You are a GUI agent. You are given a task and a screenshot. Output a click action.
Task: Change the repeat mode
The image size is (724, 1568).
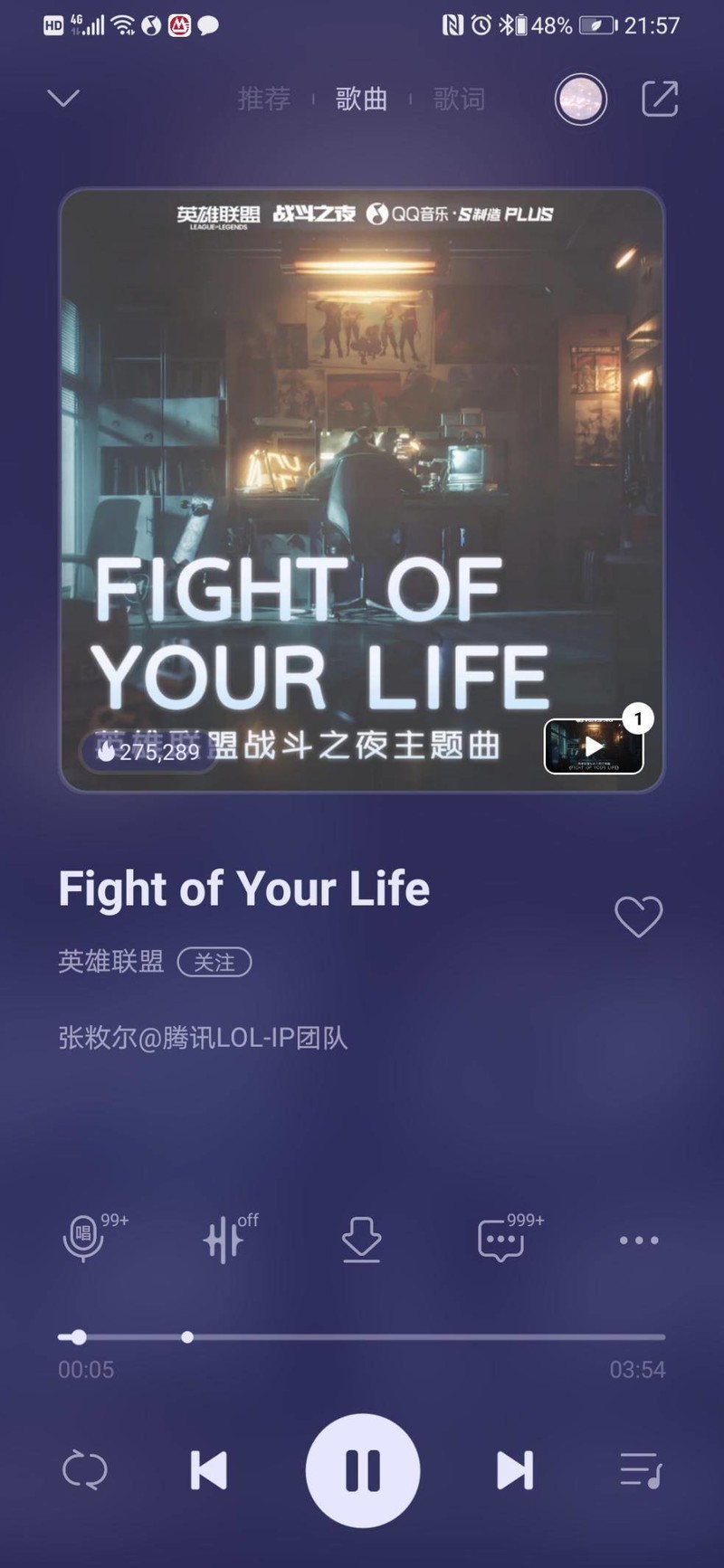click(84, 1470)
